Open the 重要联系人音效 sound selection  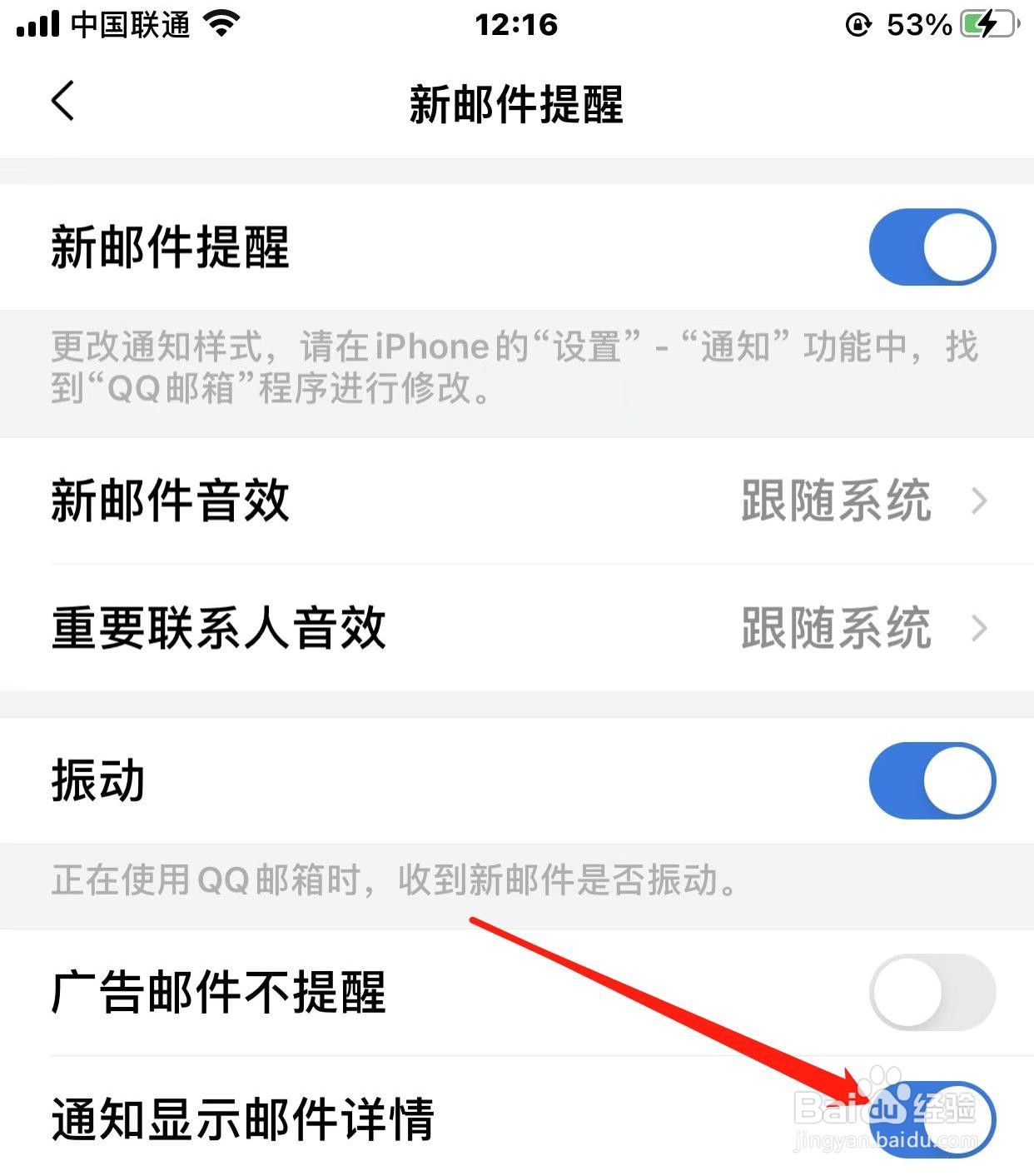pyautogui.click(x=516, y=630)
